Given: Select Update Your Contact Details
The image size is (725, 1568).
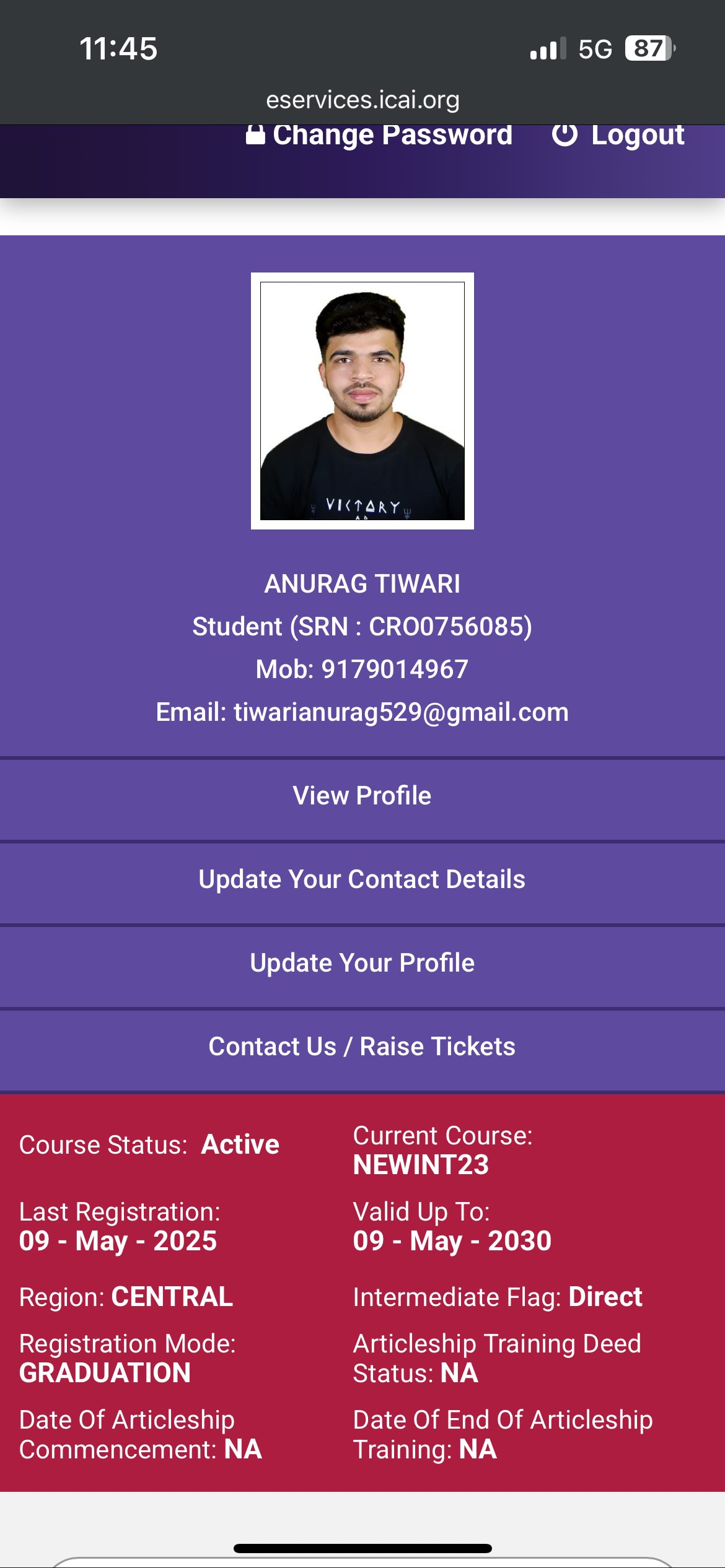Looking at the screenshot, I should coord(362,879).
